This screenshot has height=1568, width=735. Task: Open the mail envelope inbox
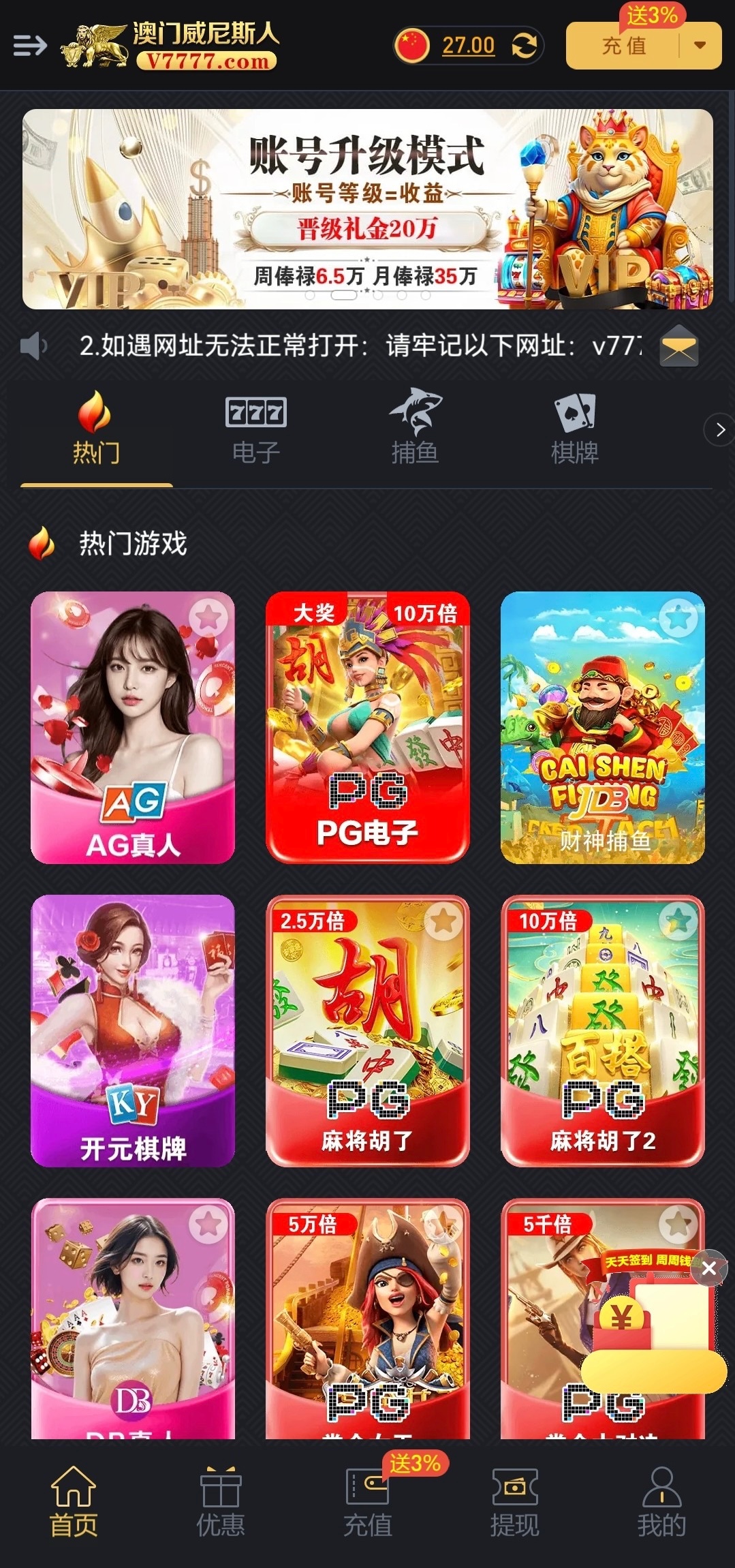click(678, 346)
